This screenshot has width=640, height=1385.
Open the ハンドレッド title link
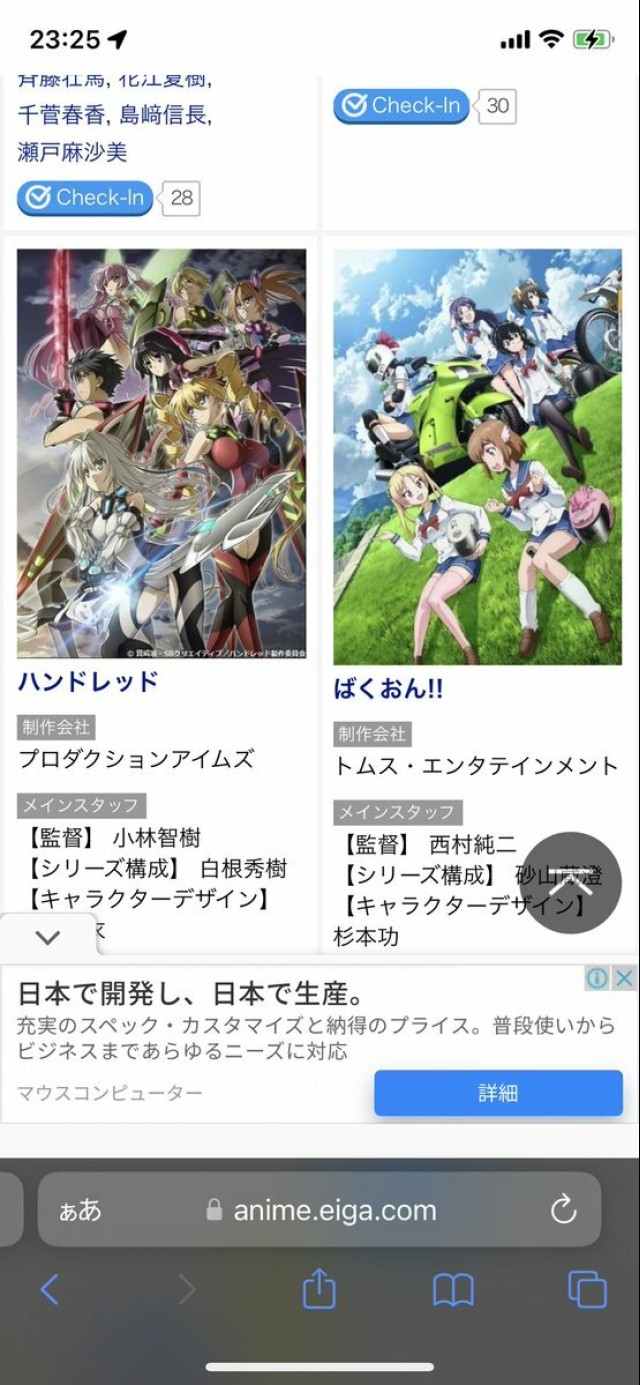click(88, 682)
